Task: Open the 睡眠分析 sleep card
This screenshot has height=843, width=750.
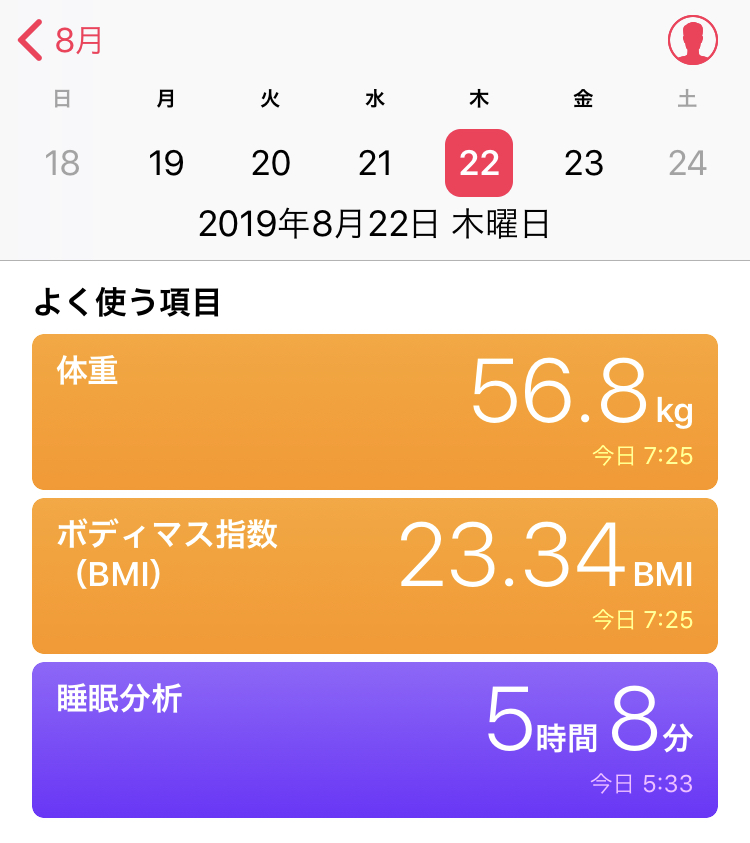Action: point(375,740)
